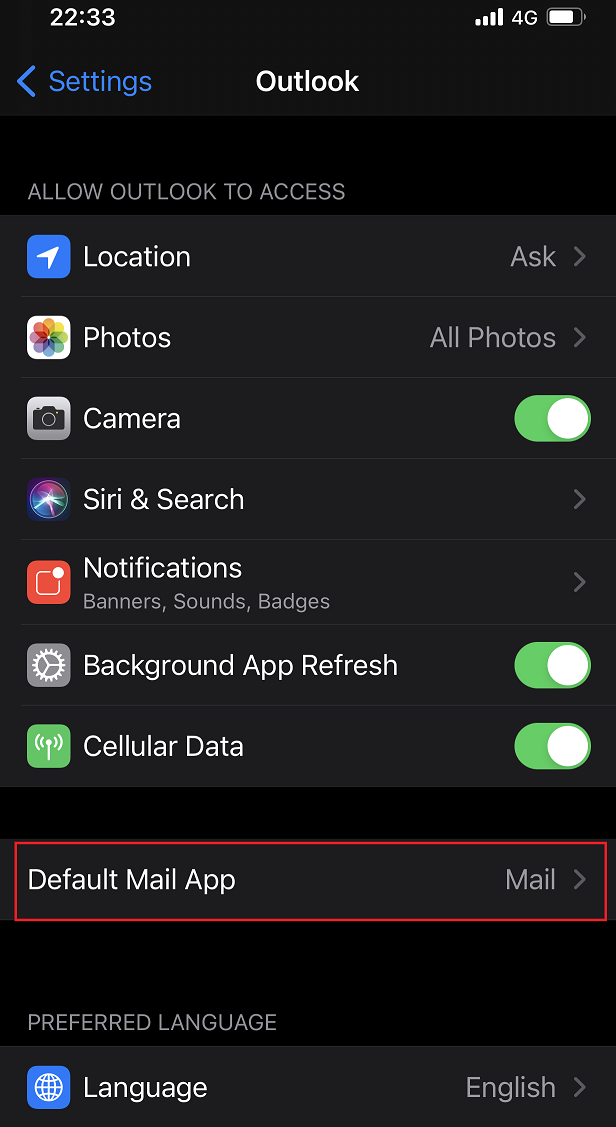Open Siri & Search settings

pos(307,500)
